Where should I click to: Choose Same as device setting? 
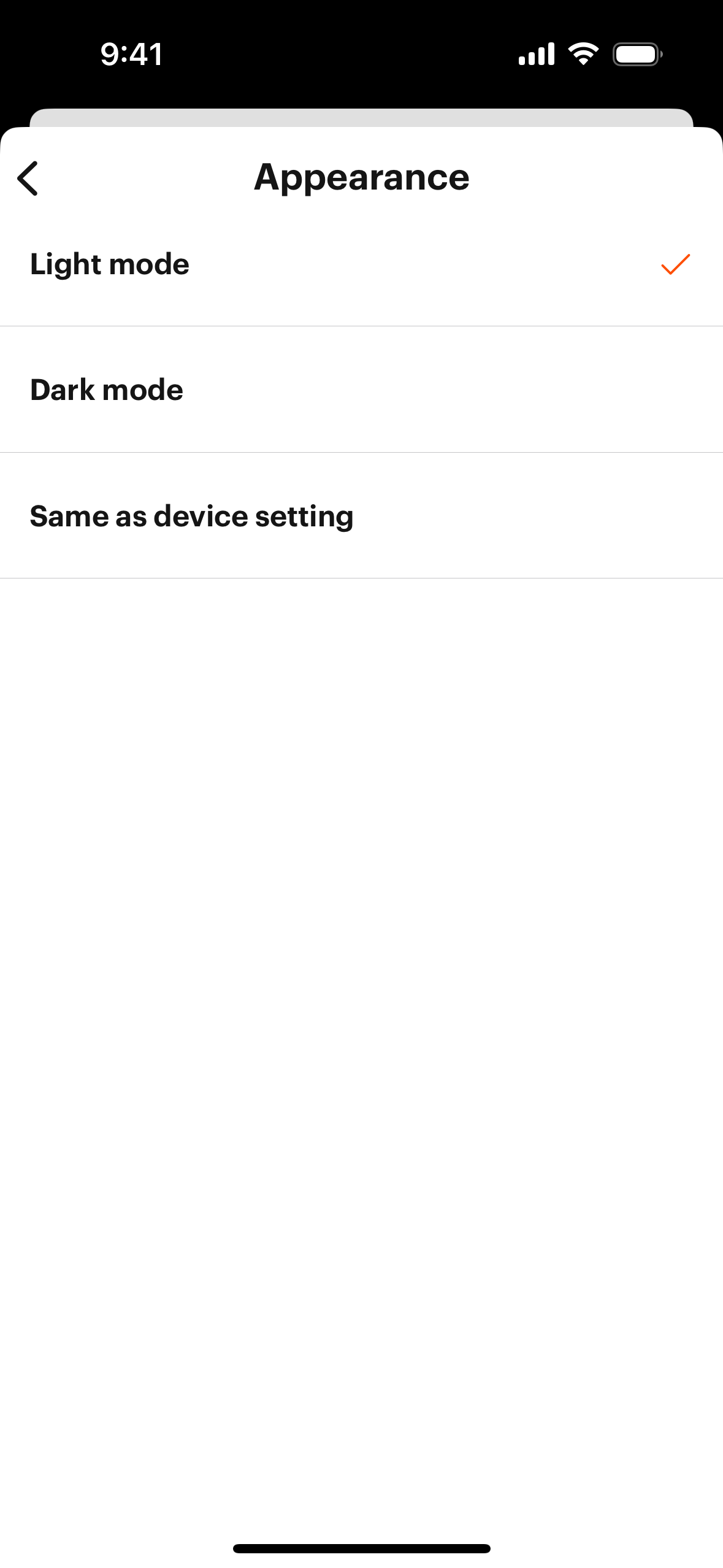(x=361, y=516)
